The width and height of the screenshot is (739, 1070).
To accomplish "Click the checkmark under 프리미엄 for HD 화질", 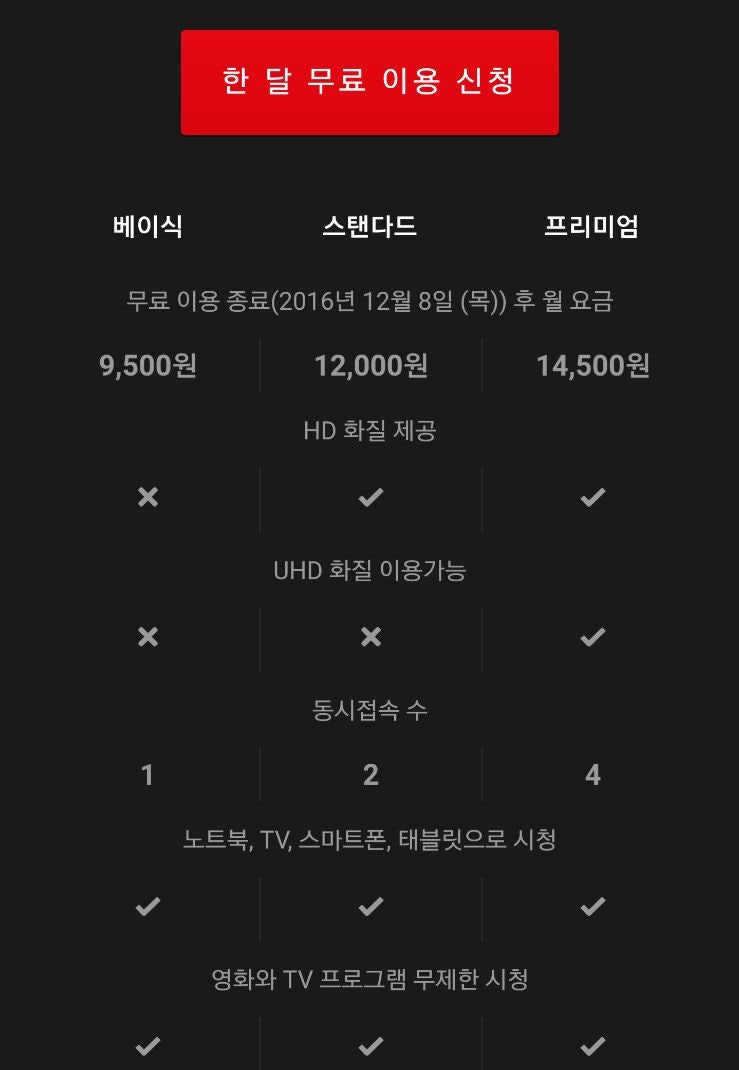I will tap(592, 497).
